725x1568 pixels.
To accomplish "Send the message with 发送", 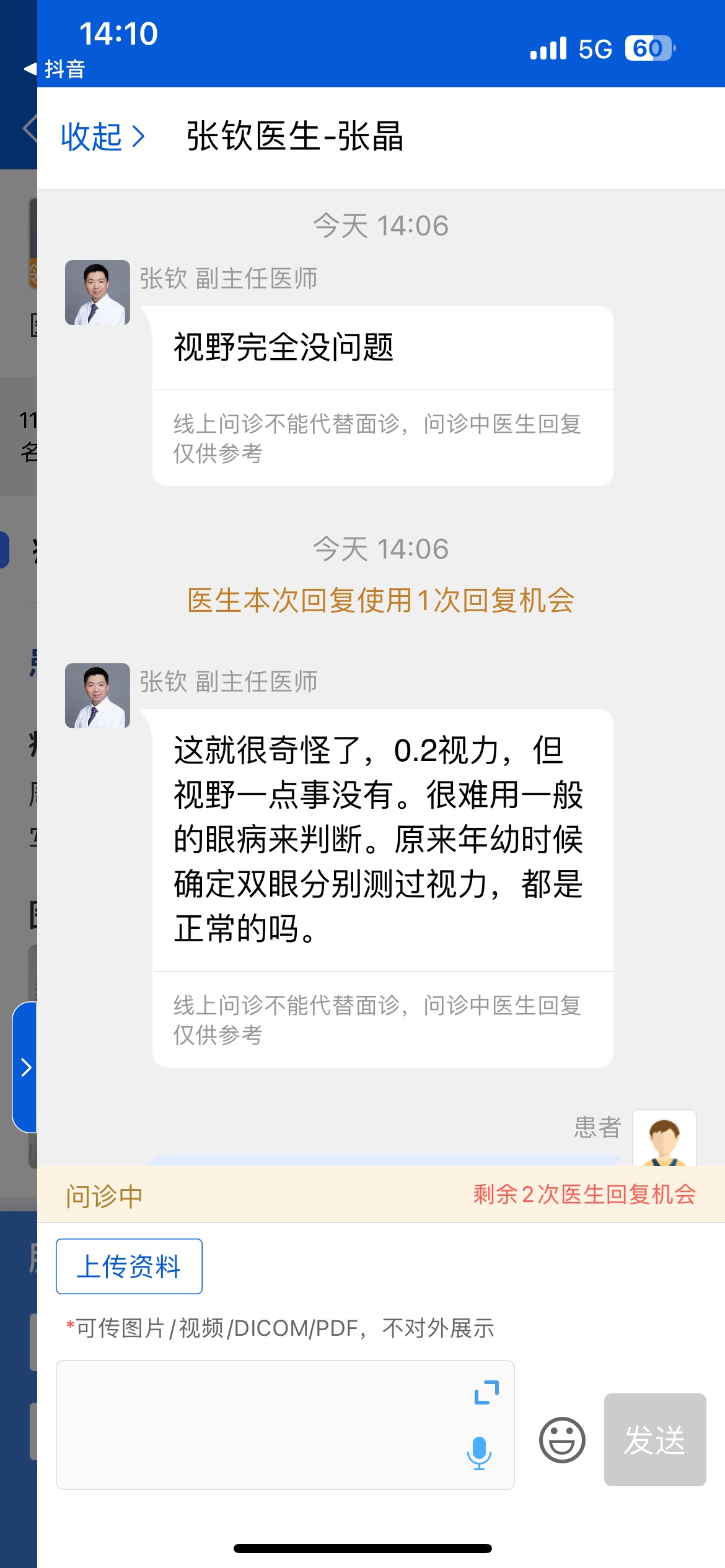I will coord(654,1440).
